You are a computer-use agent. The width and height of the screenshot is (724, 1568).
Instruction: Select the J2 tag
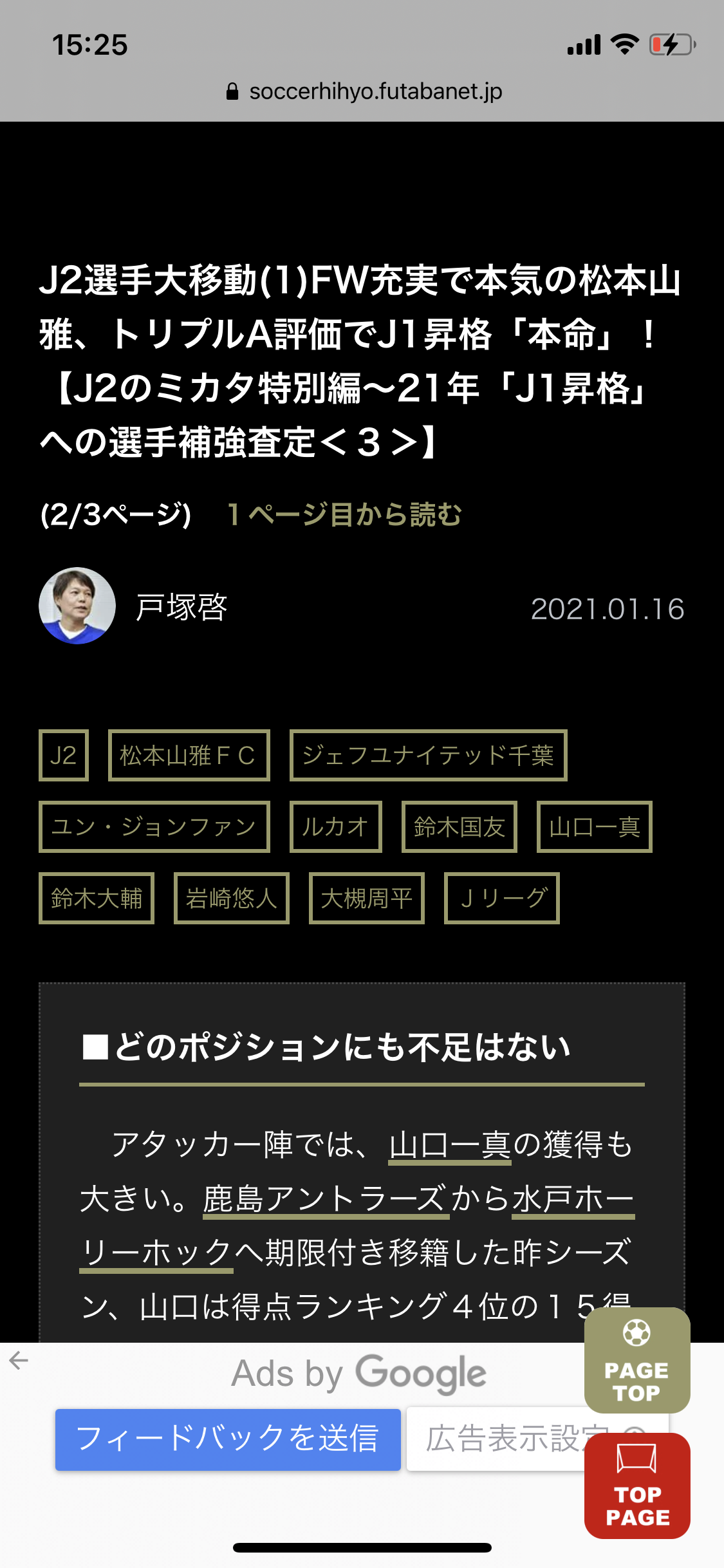pyautogui.click(x=64, y=755)
